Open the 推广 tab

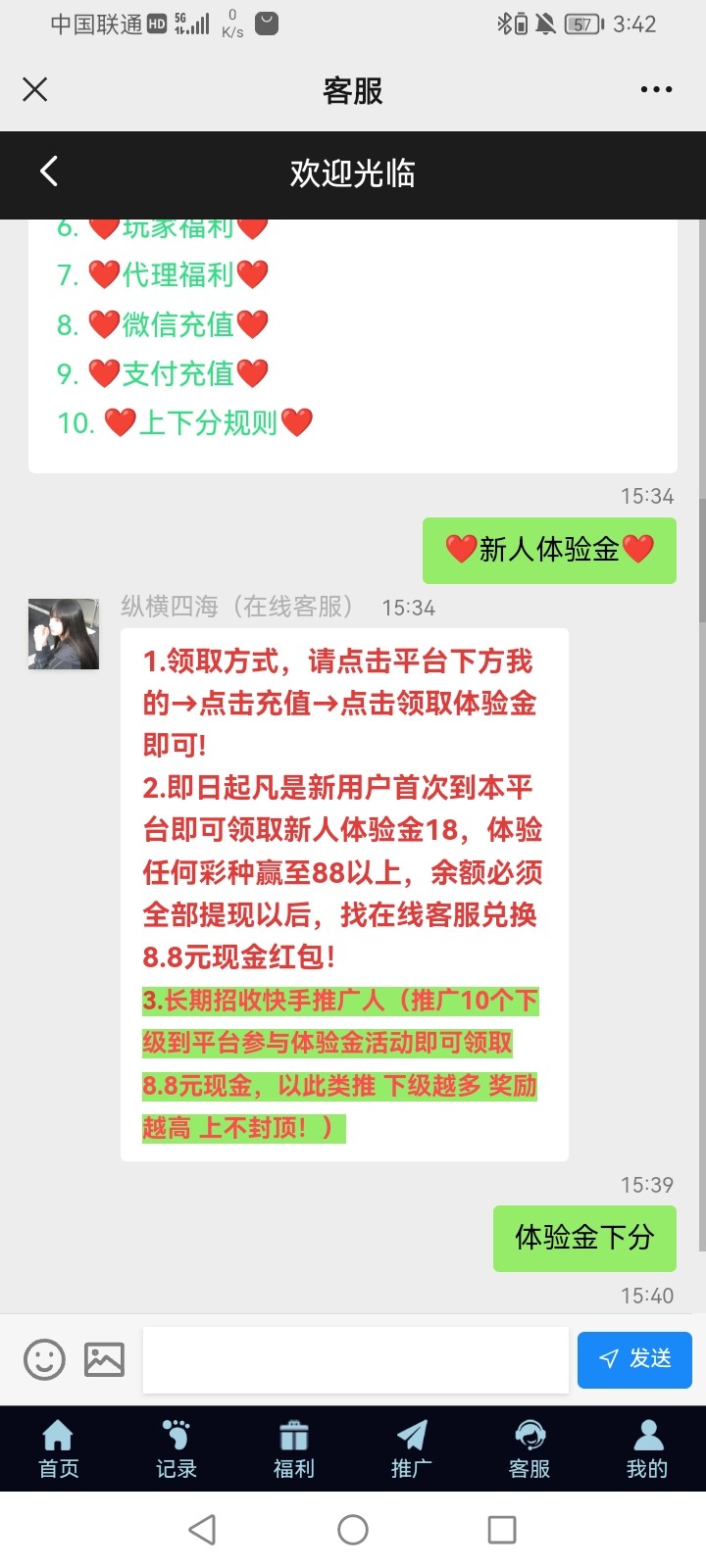(411, 1448)
